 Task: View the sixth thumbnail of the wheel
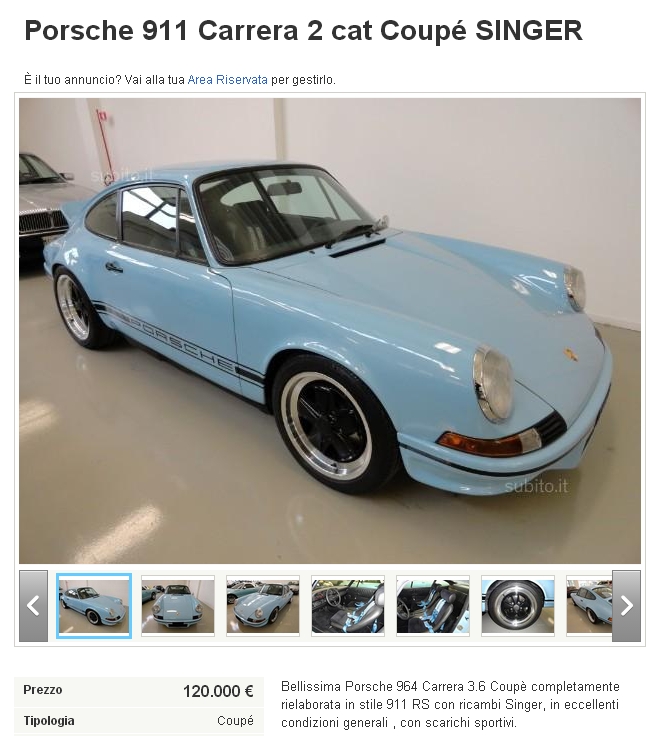[518, 605]
